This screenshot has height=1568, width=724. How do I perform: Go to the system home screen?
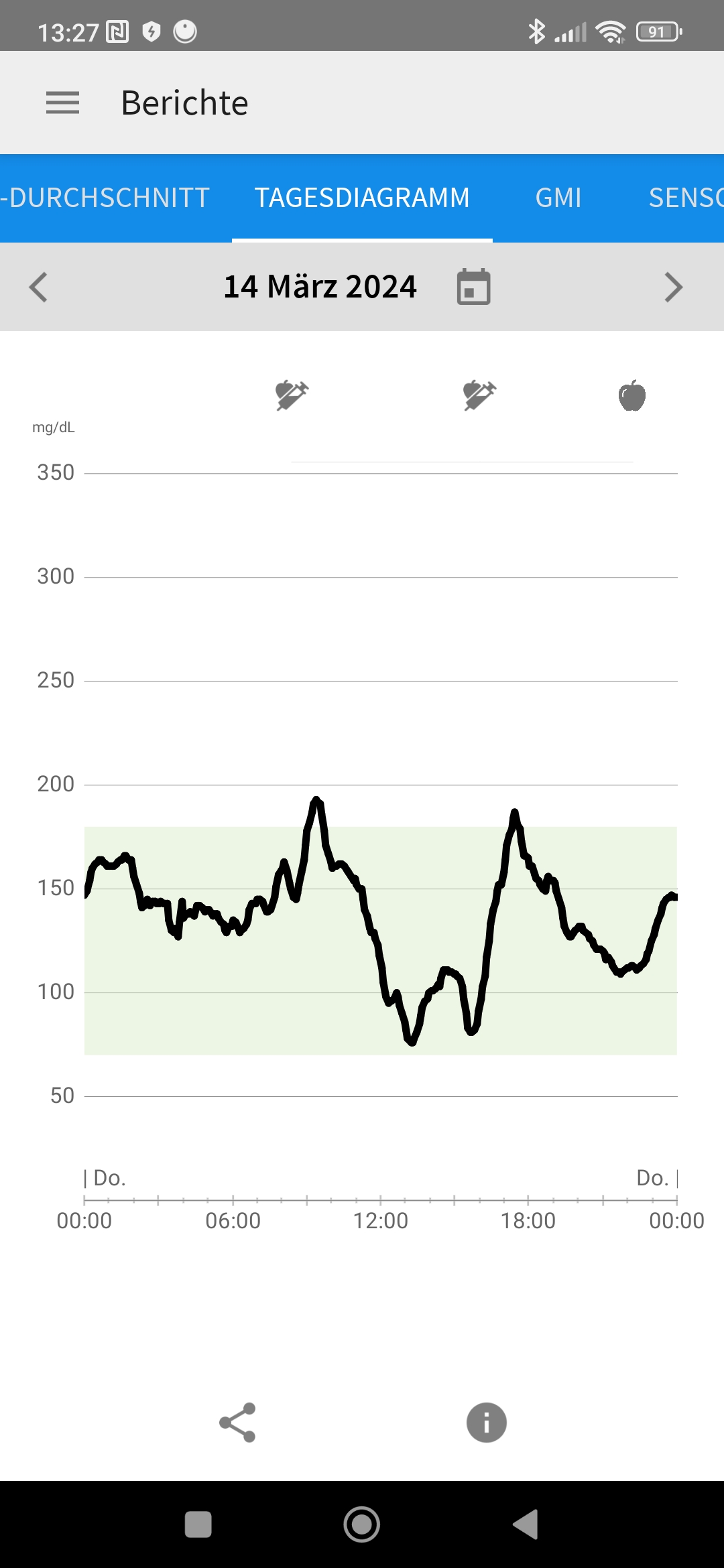pos(362,1524)
